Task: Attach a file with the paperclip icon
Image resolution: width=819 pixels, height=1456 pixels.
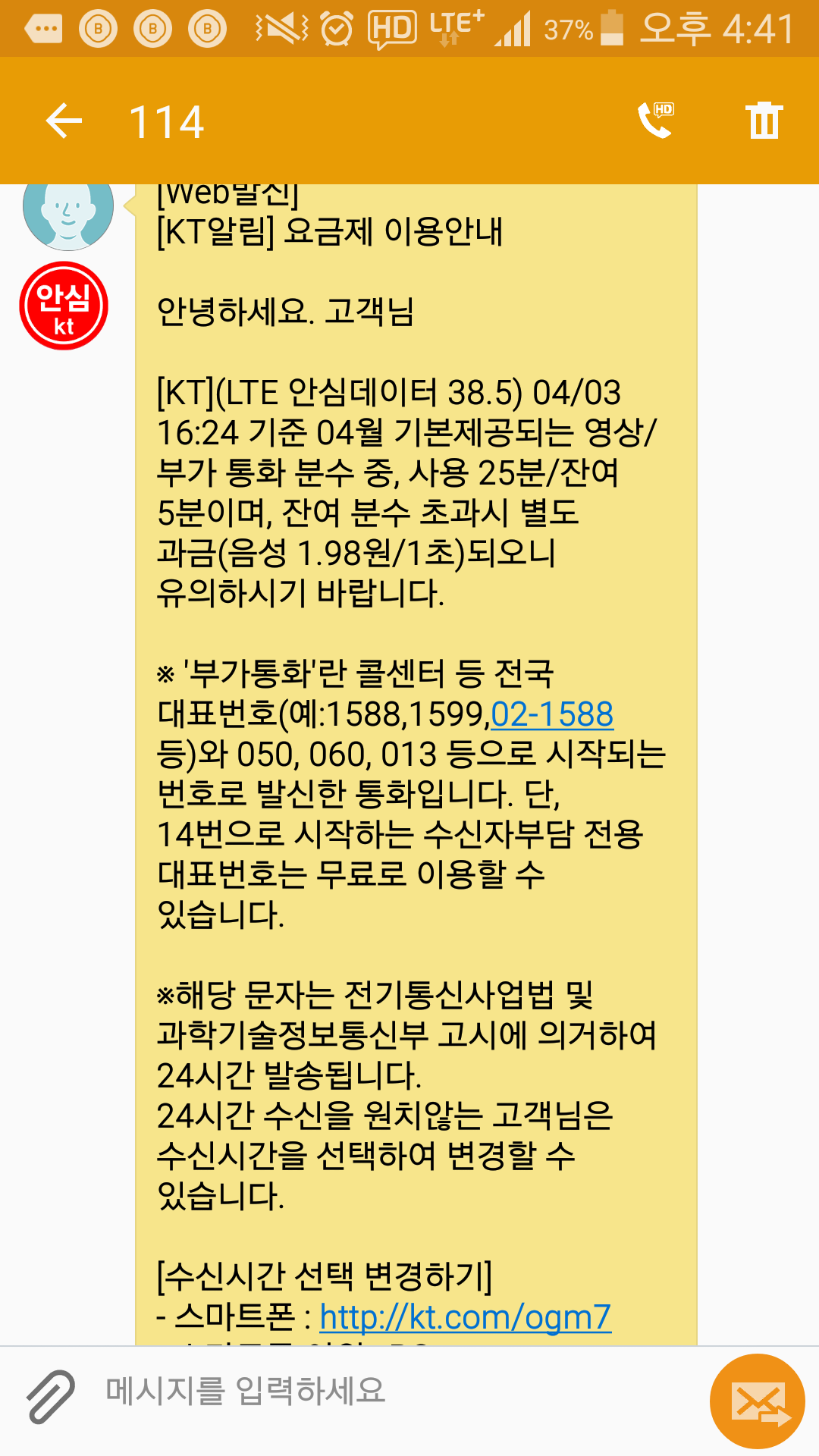Action: (x=51, y=1396)
